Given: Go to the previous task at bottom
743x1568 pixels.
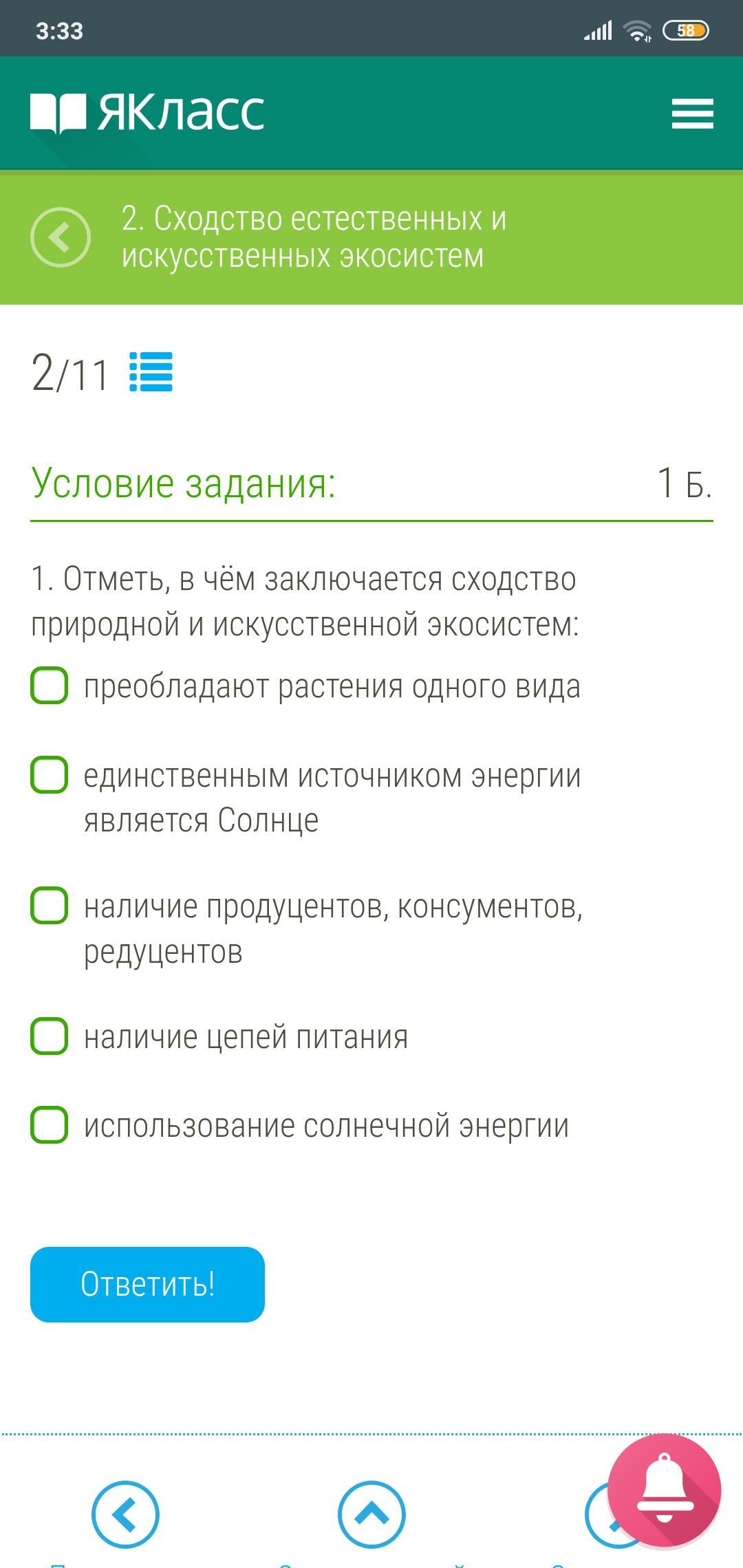Looking at the screenshot, I should point(125,1514).
